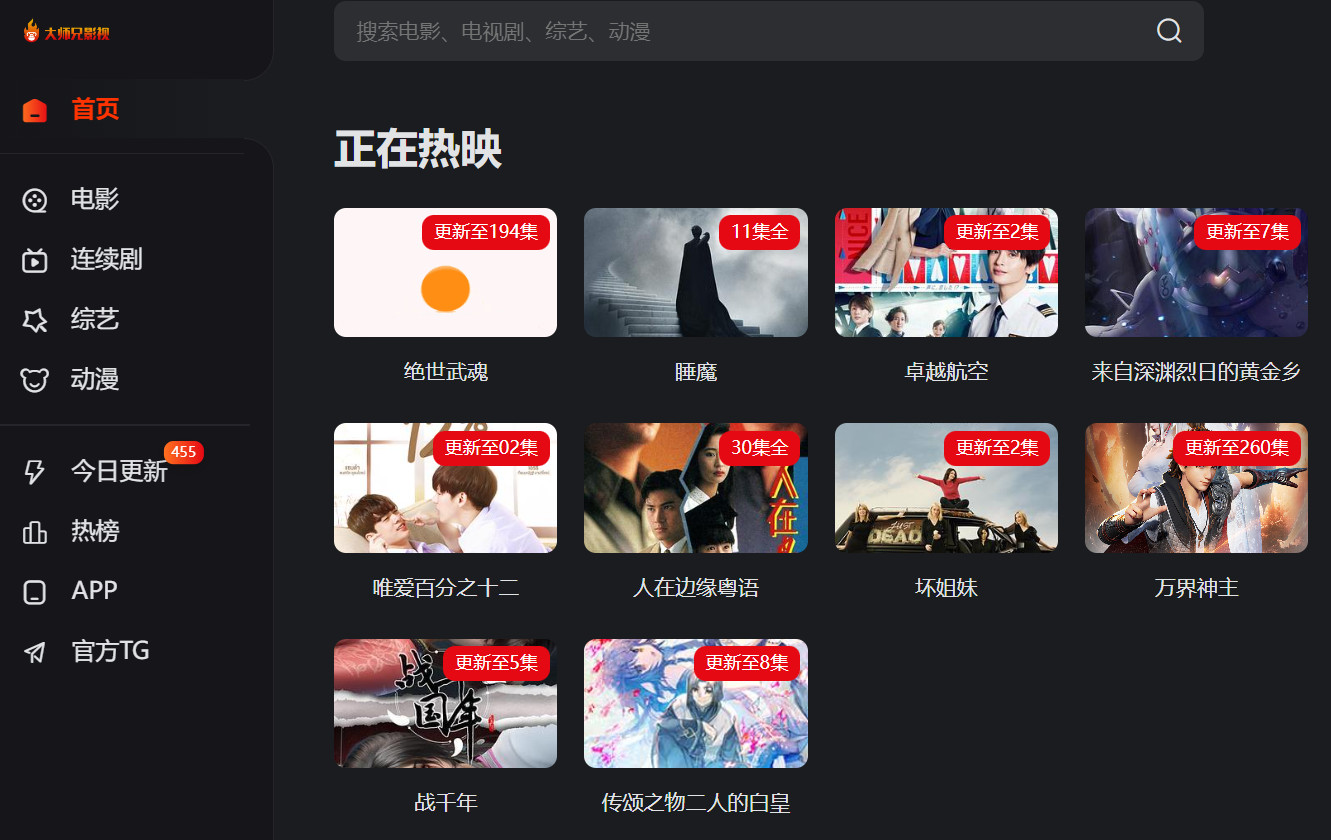Tap the search magnifier icon
The image size is (1331, 840).
[1169, 31]
